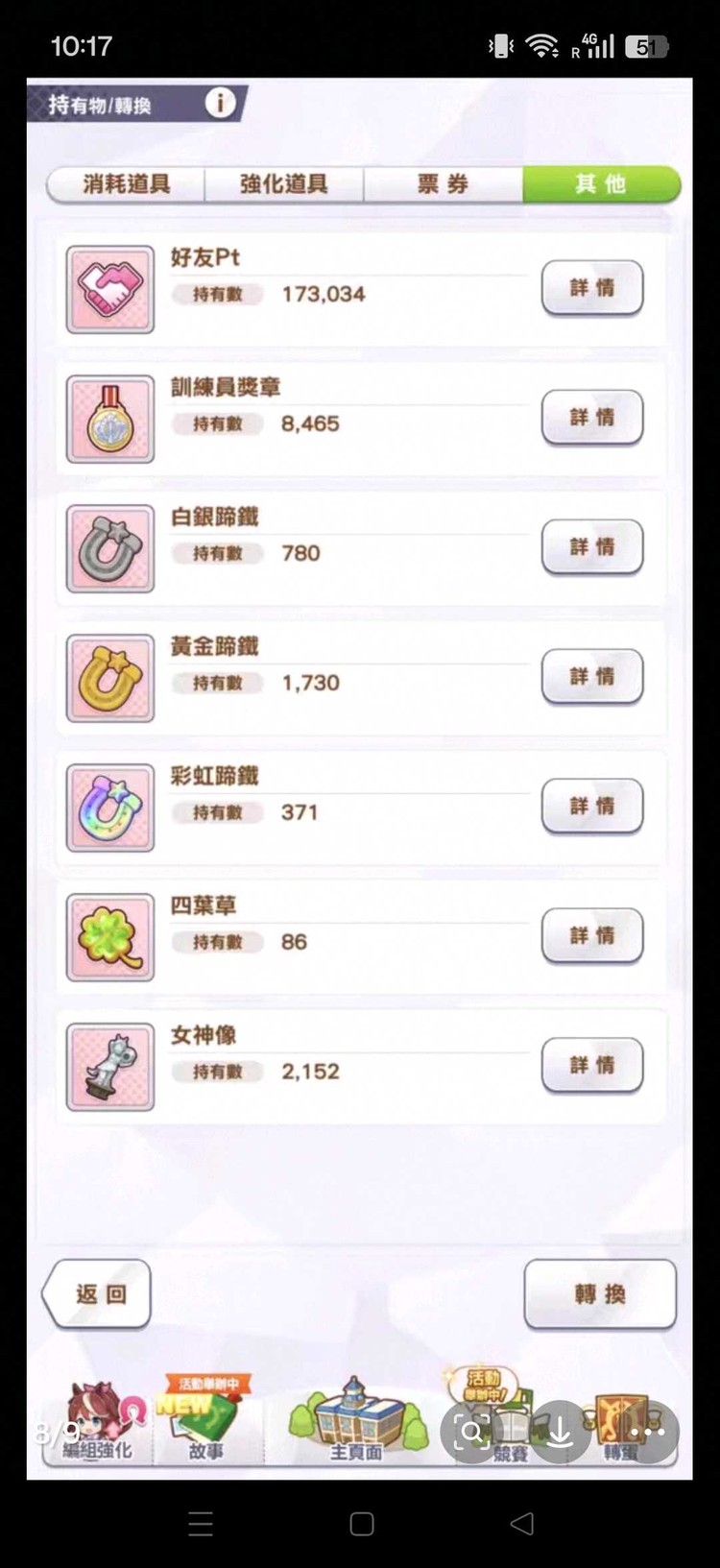Switch to the 票券 tab

click(442, 184)
